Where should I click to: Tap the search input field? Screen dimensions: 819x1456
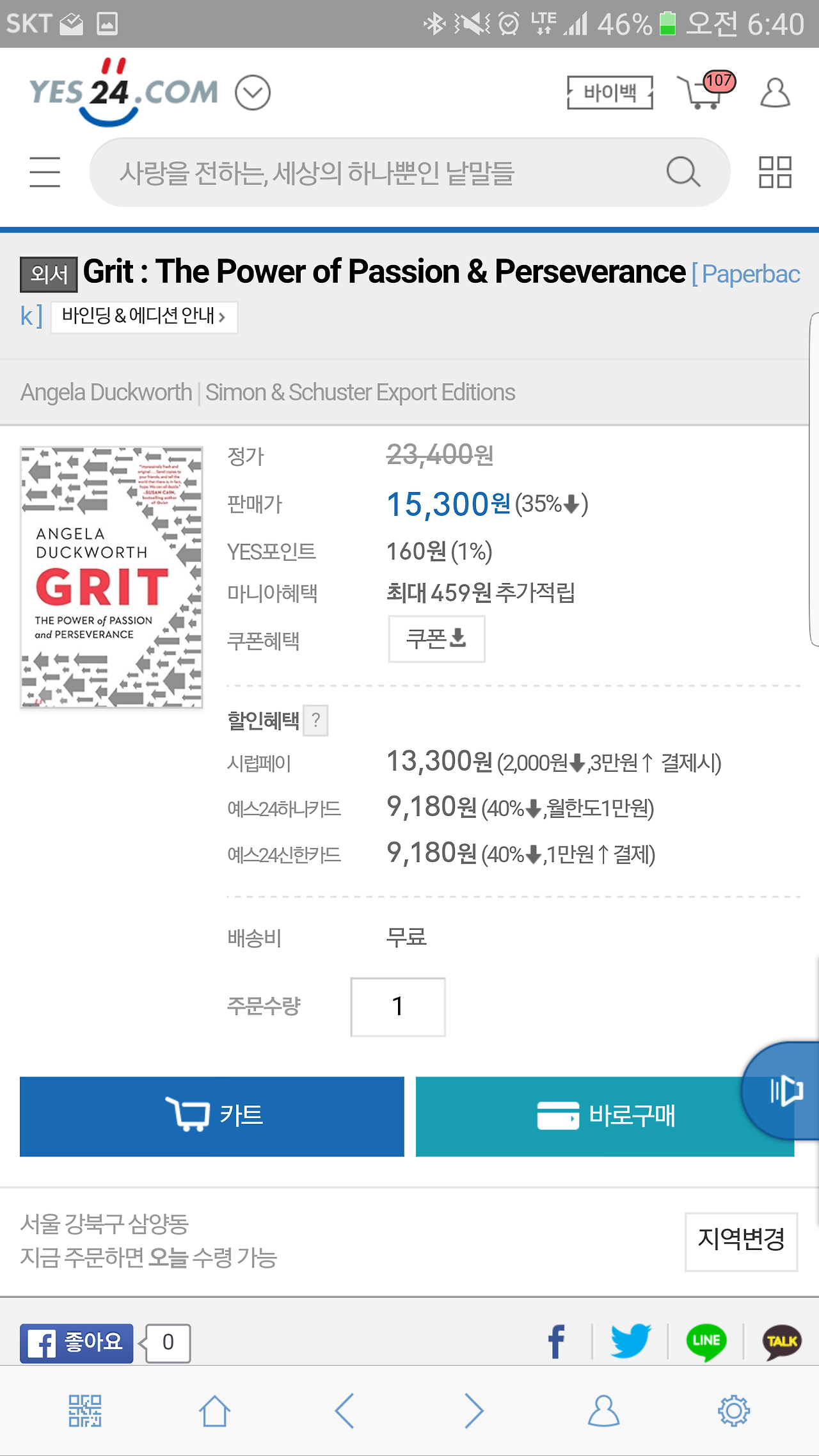coord(378,173)
